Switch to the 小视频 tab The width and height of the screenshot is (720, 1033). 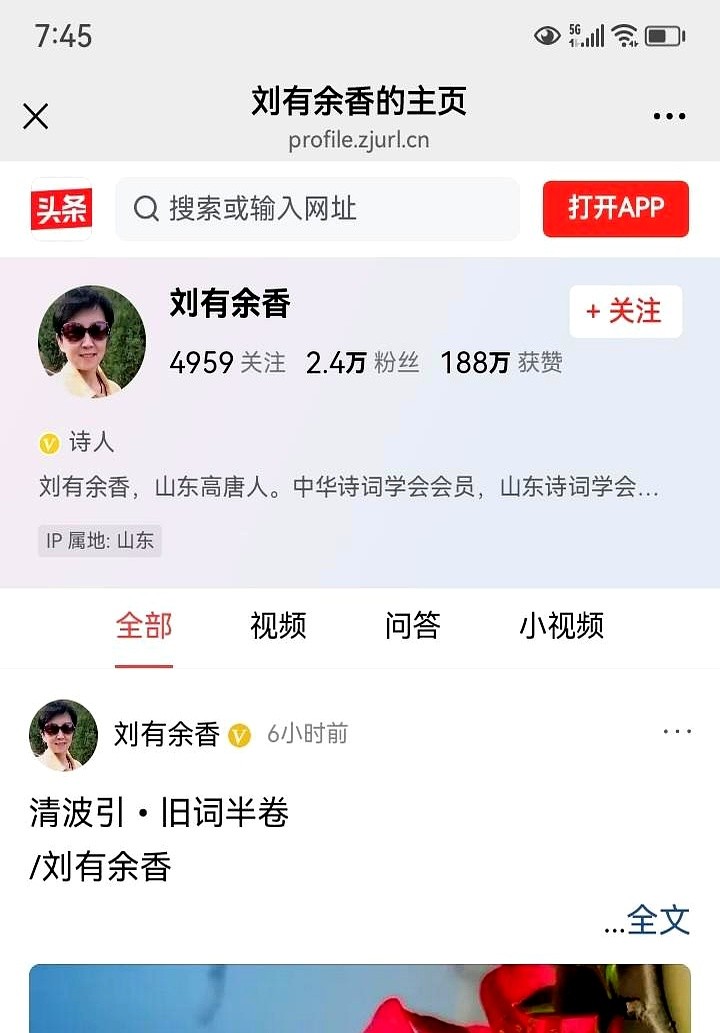point(561,626)
